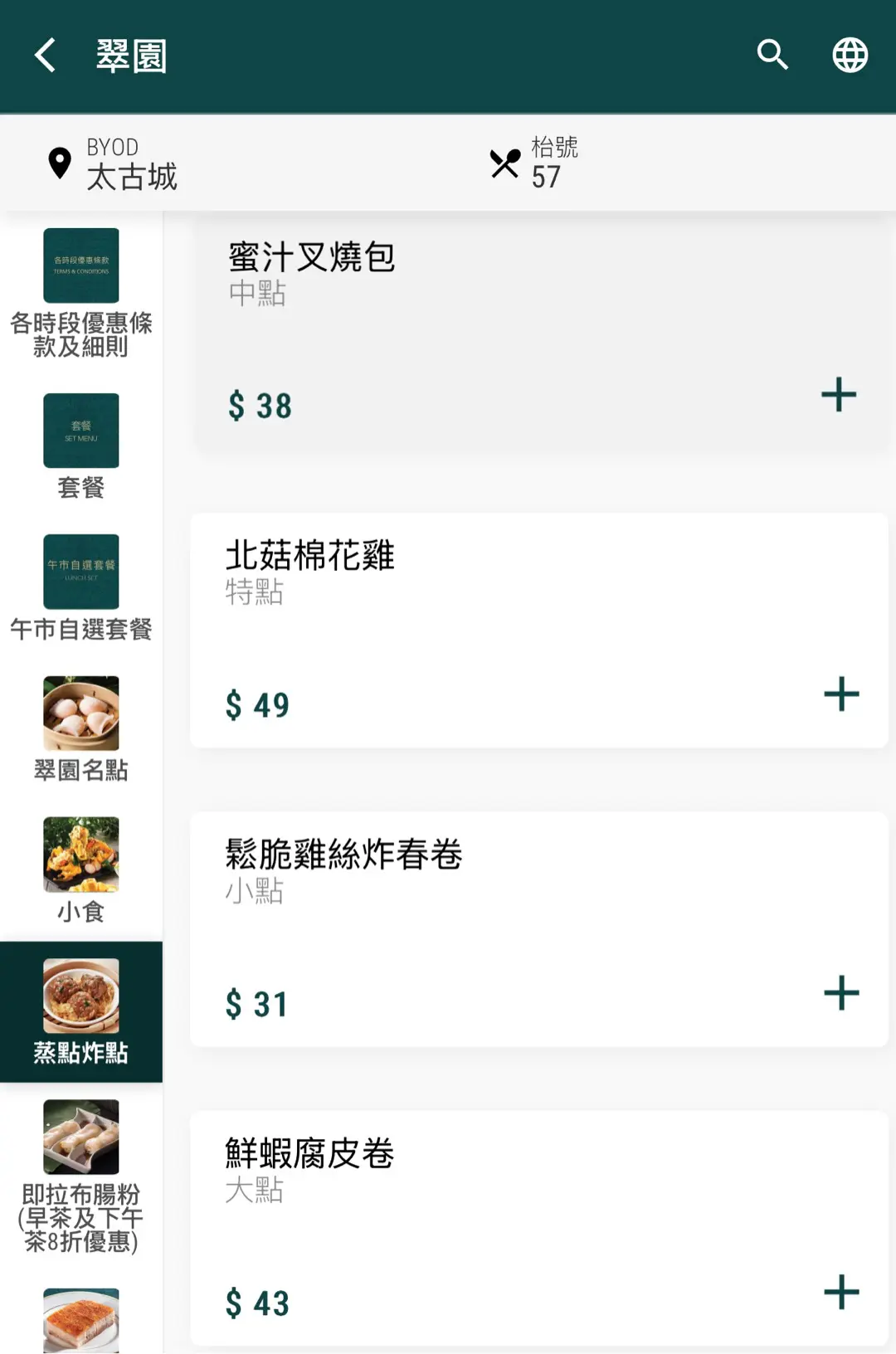Change language with globe icon

(850, 56)
